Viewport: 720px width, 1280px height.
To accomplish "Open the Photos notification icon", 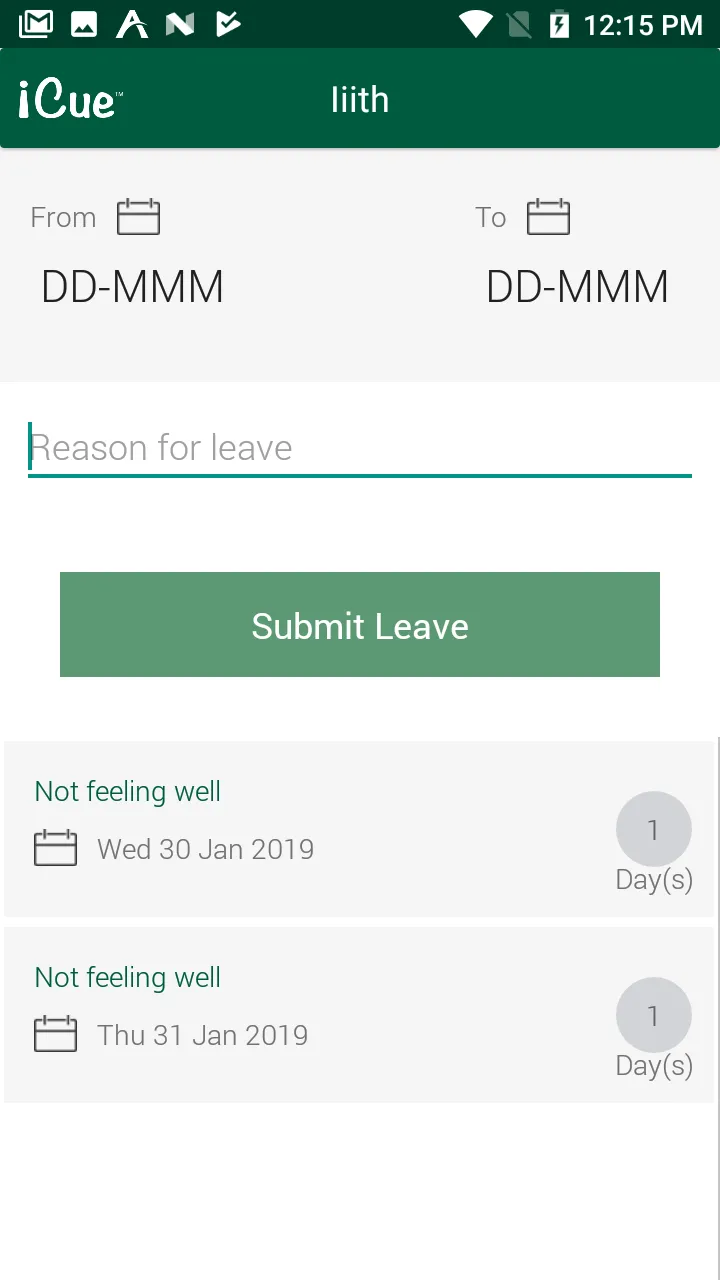I will (x=83, y=24).
